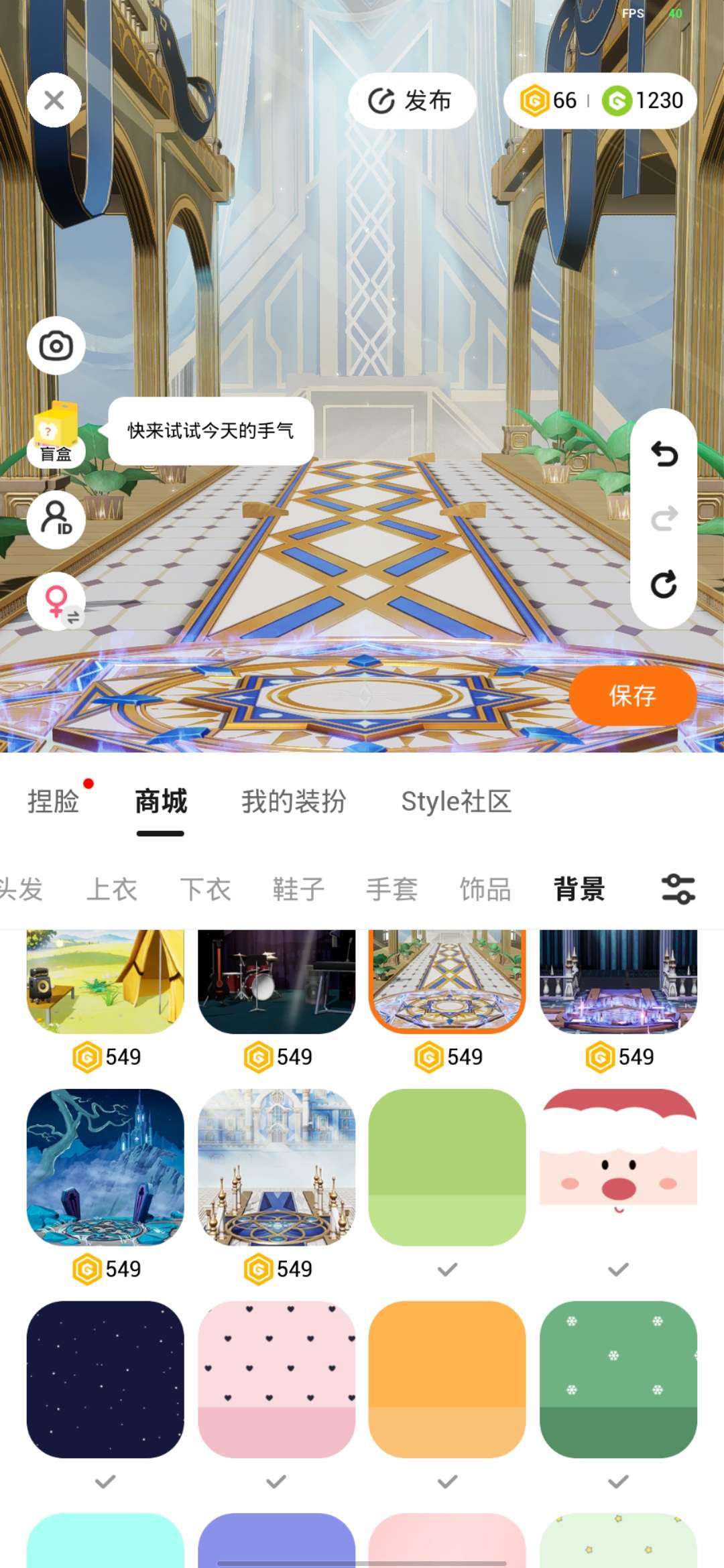Select the 上衣 category
The image size is (724, 1568).
(112, 889)
